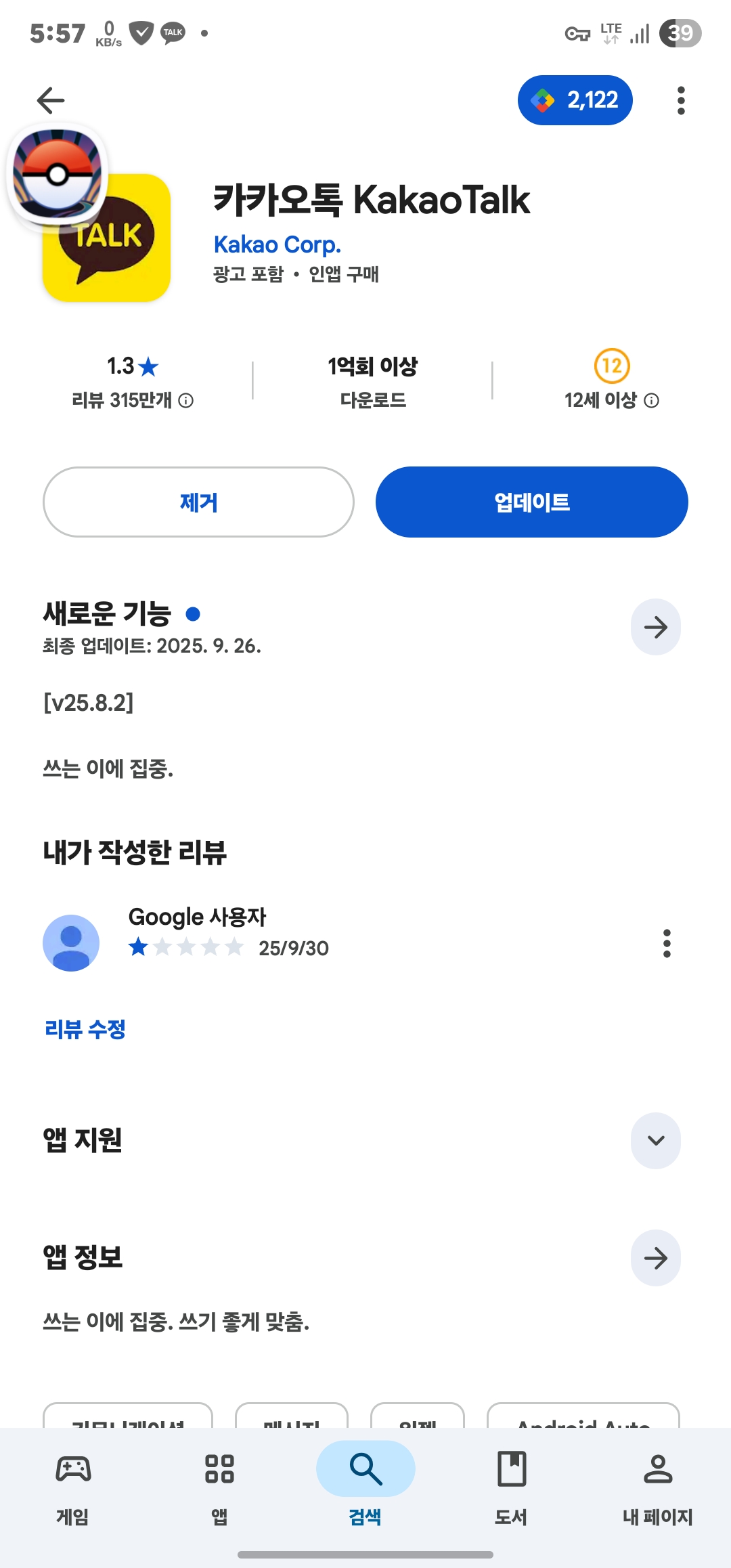Open the options menu for my review
Viewport: 731px width, 1568px height.
(667, 943)
